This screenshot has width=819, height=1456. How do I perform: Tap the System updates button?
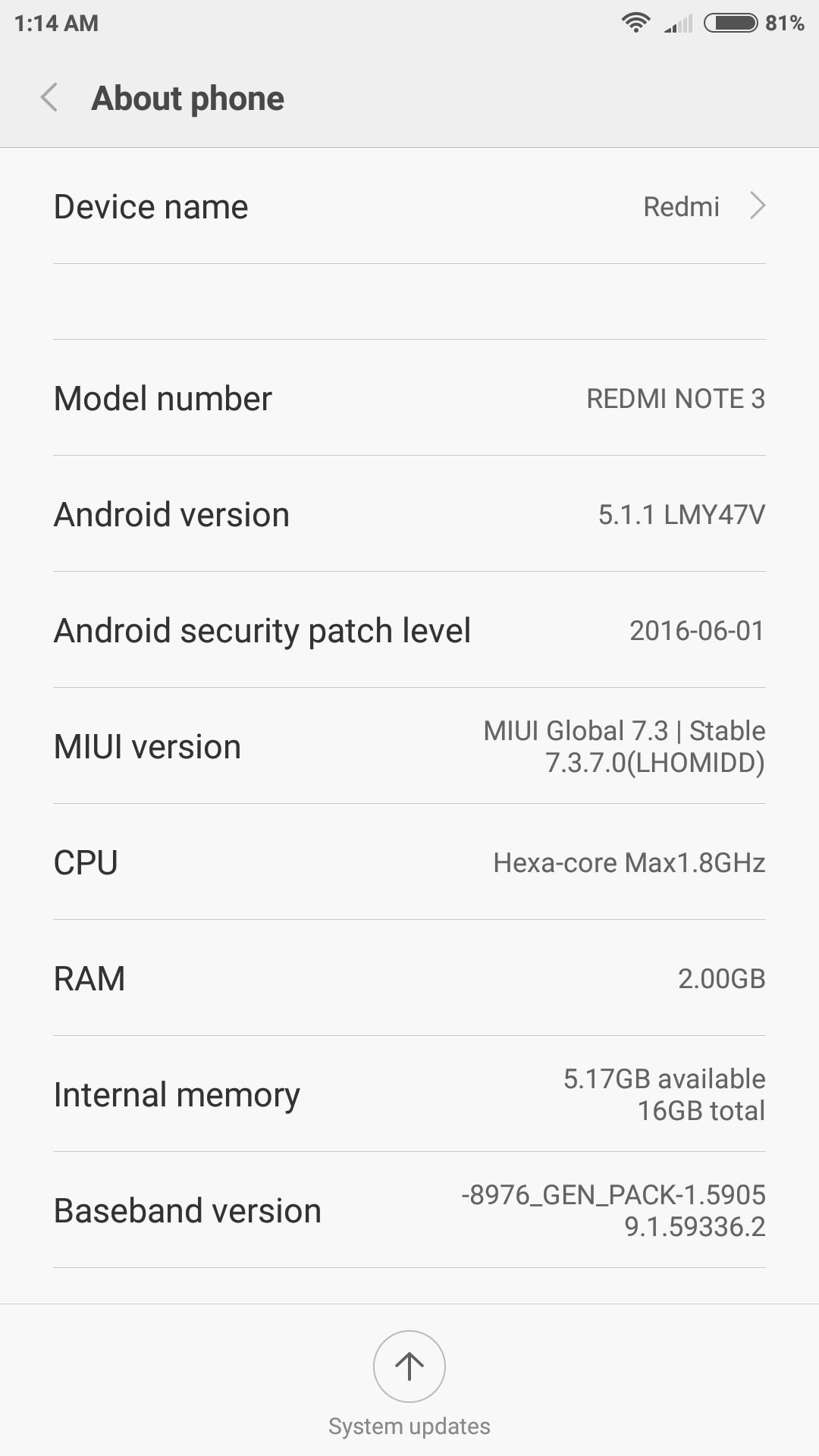coord(409,1367)
